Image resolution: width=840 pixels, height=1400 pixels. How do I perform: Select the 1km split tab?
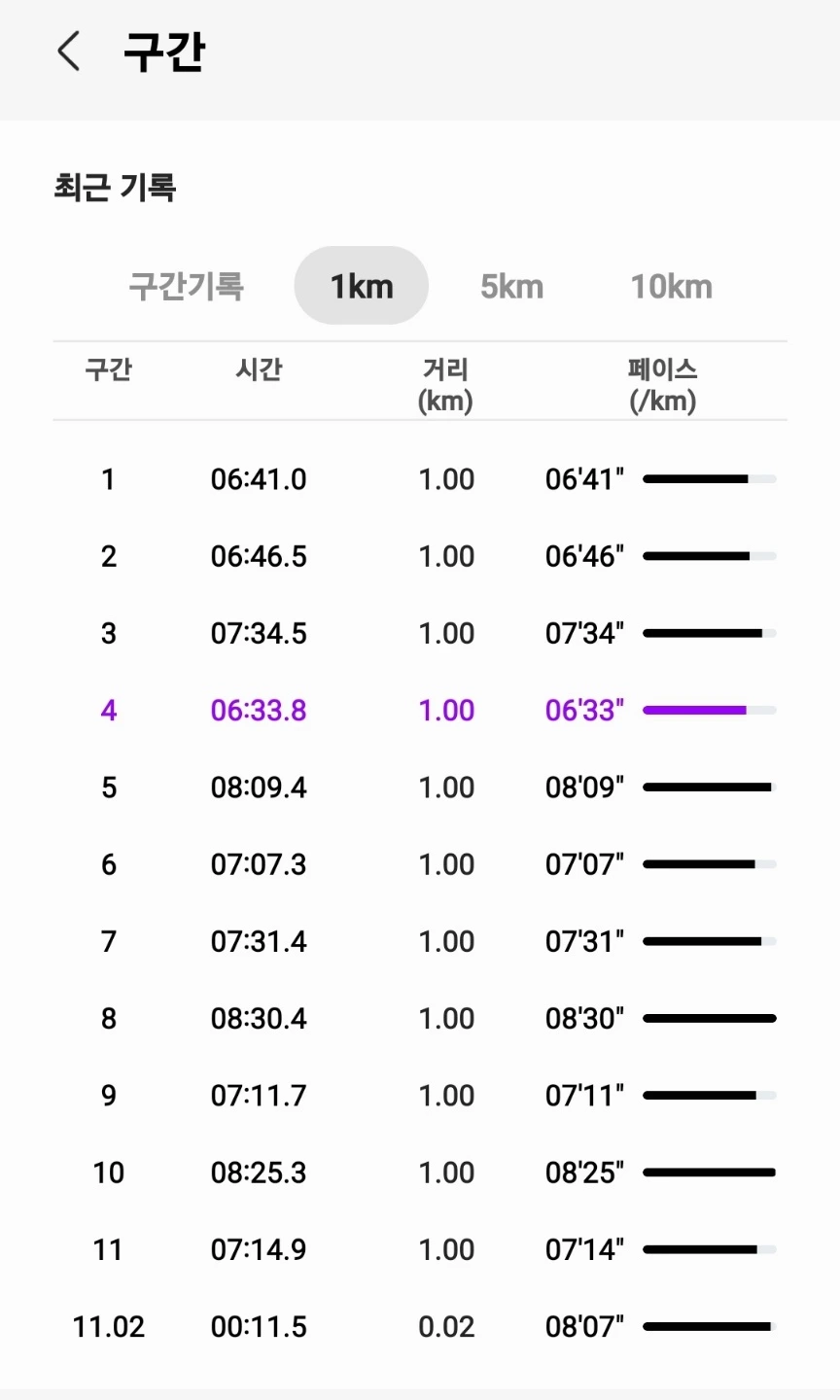click(362, 286)
